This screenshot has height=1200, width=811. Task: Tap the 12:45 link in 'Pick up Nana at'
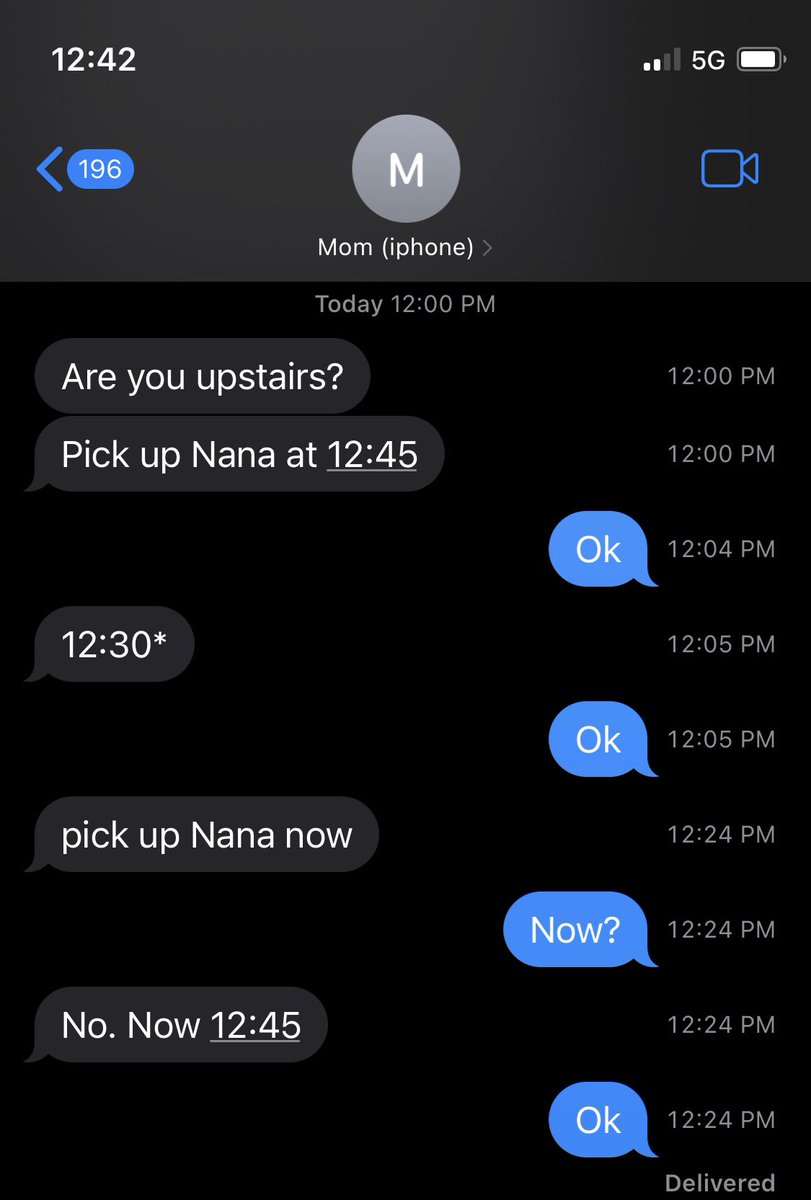(372, 455)
